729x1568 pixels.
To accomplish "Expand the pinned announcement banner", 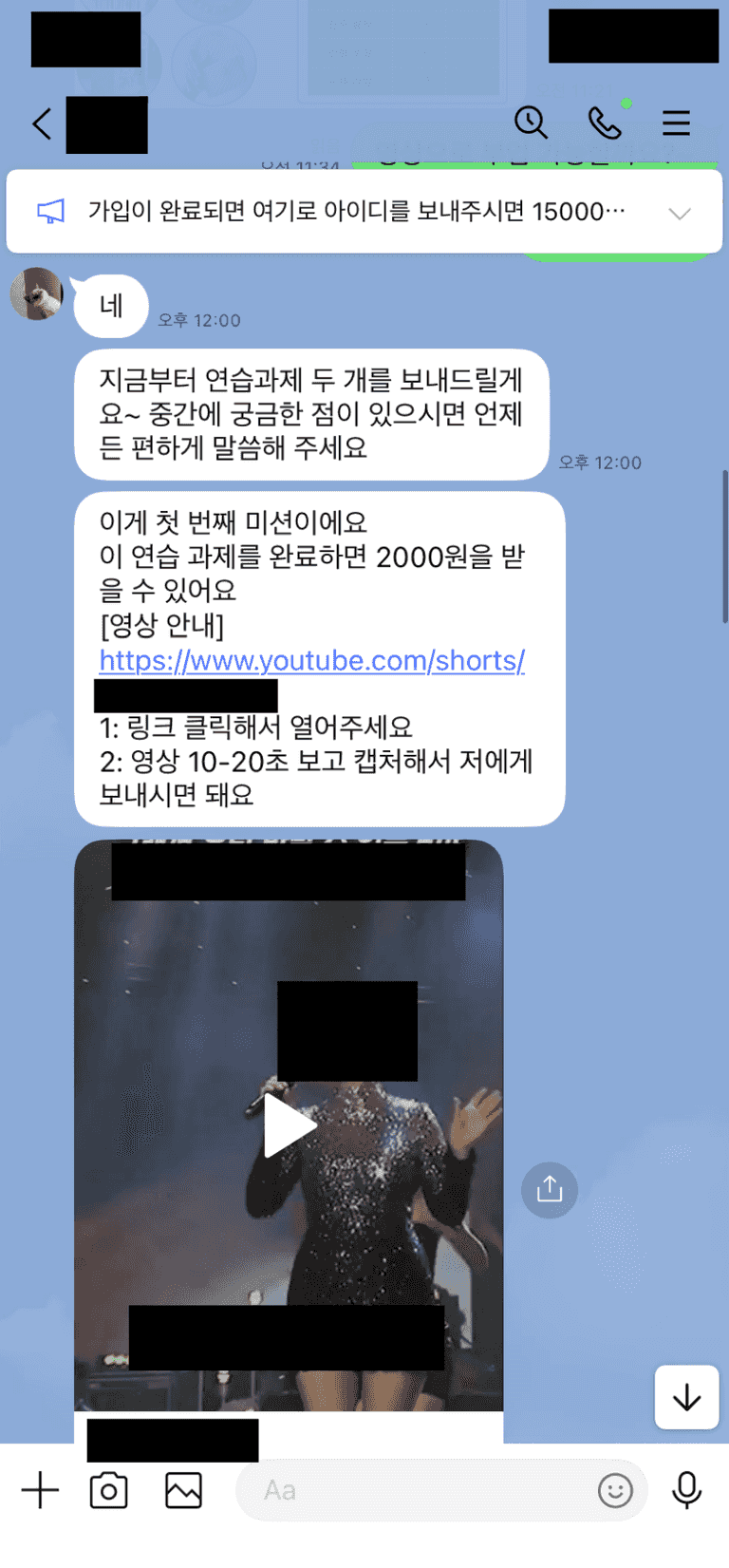I will (679, 213).
